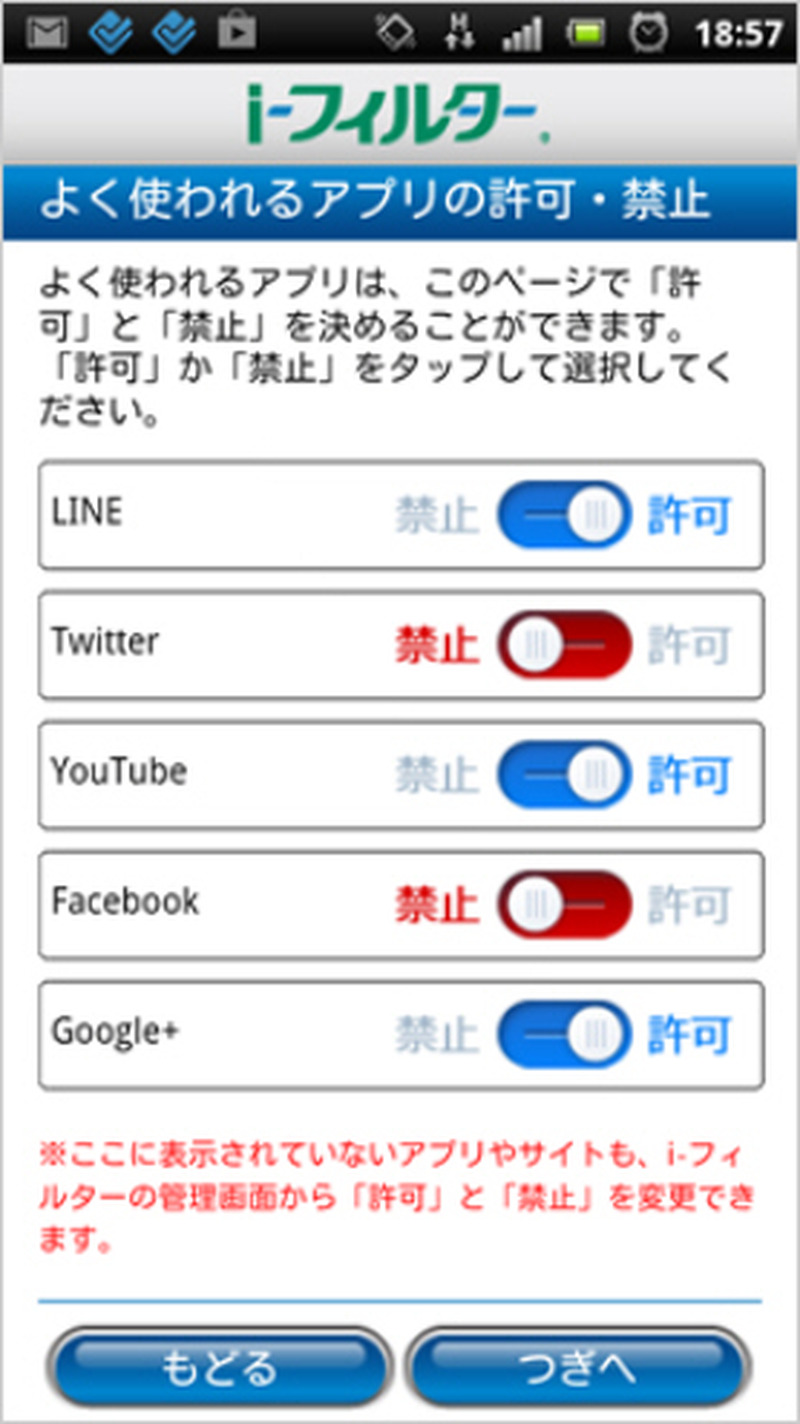Allow Facebook using its switch
800x1424 pixels.
point(564,905)
